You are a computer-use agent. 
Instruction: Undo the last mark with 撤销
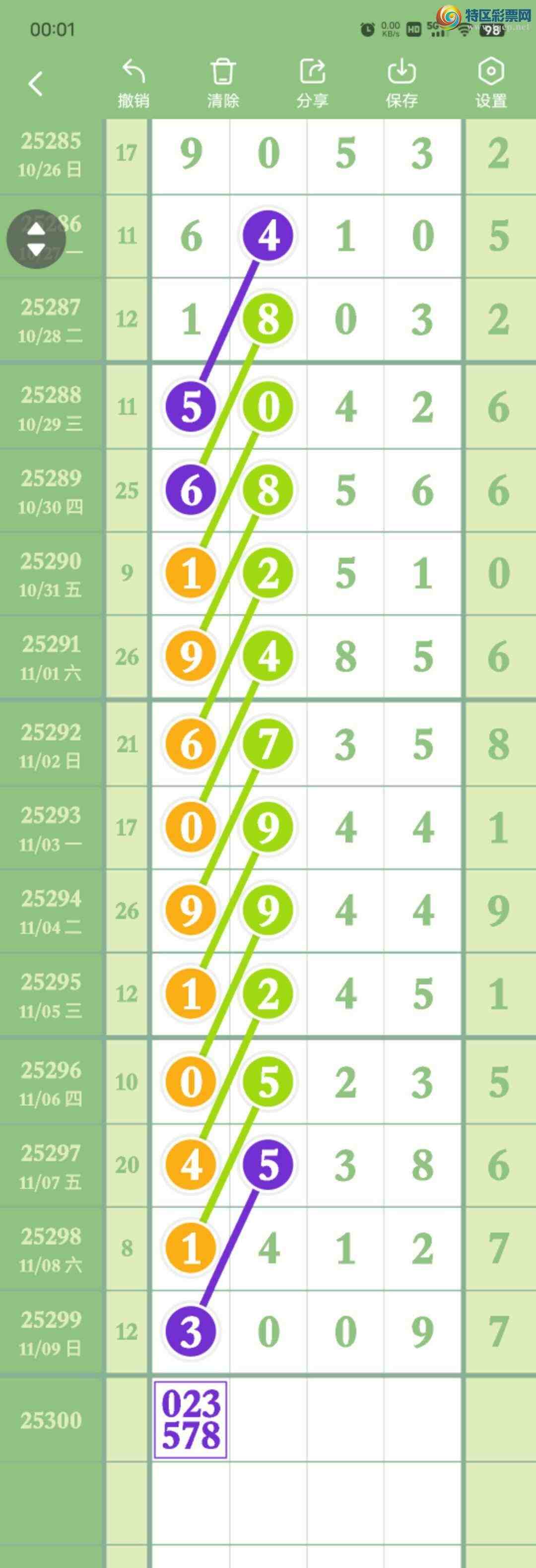point(134,83)
